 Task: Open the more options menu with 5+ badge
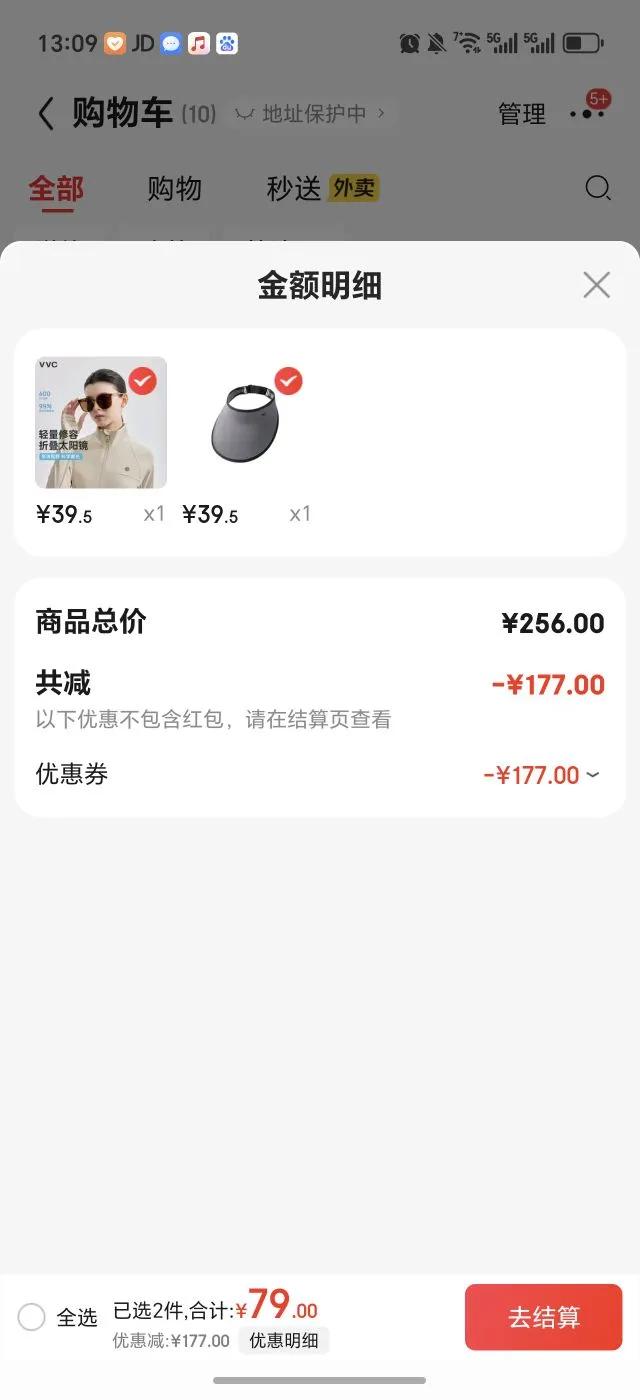588,113
